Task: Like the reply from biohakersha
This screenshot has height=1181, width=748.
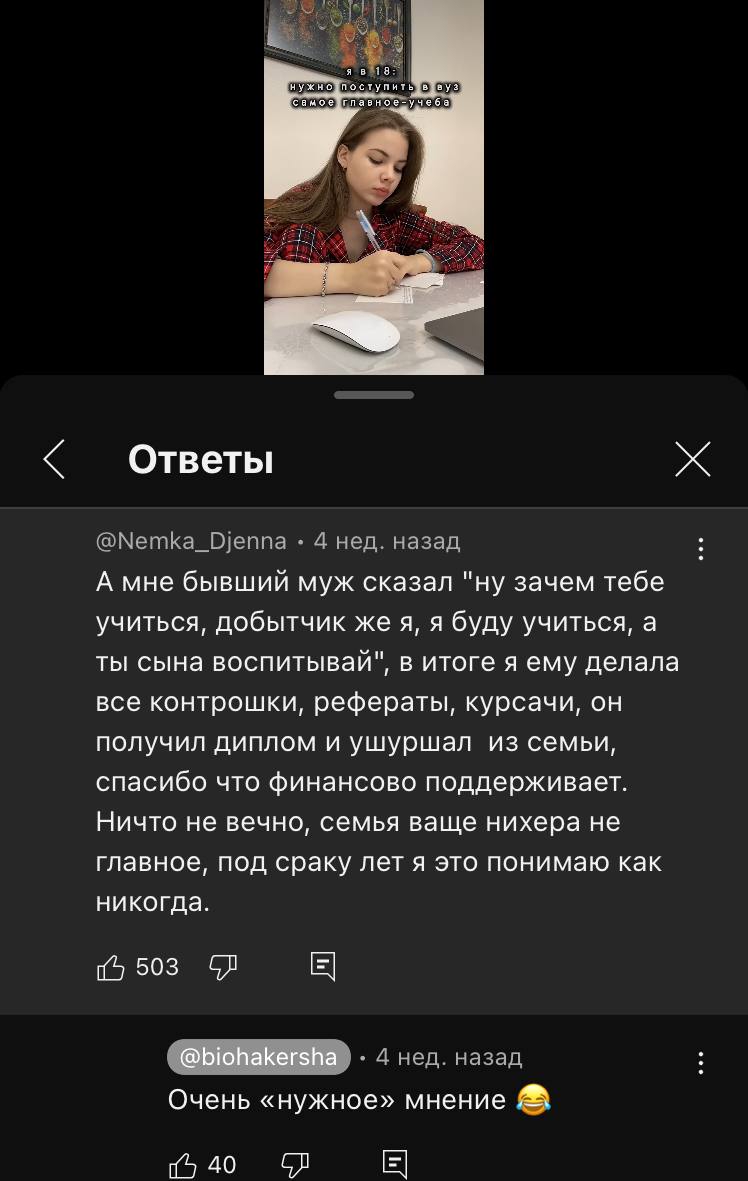Action: [184, 1164]
